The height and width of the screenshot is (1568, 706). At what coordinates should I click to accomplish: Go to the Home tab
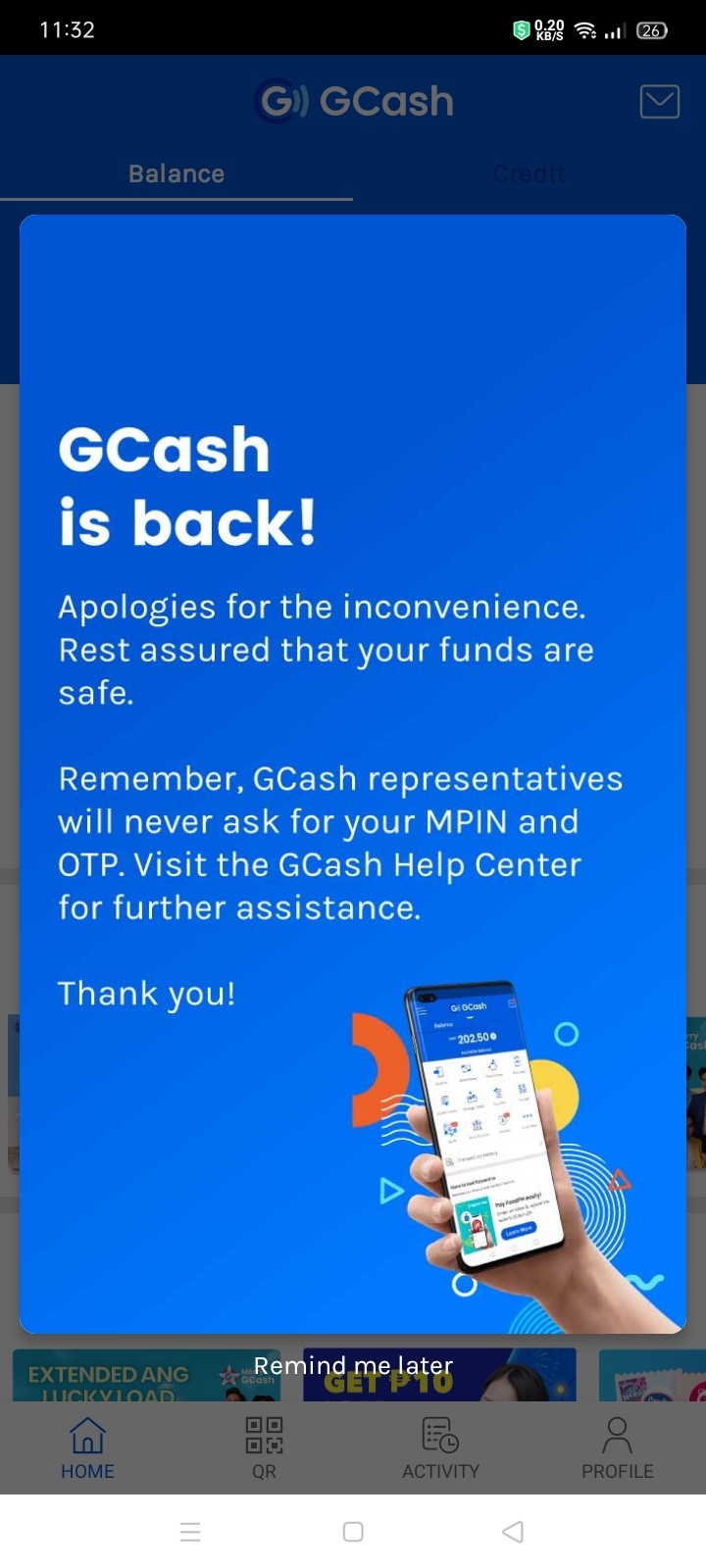pyautogui.click(x=88, y=1447)
